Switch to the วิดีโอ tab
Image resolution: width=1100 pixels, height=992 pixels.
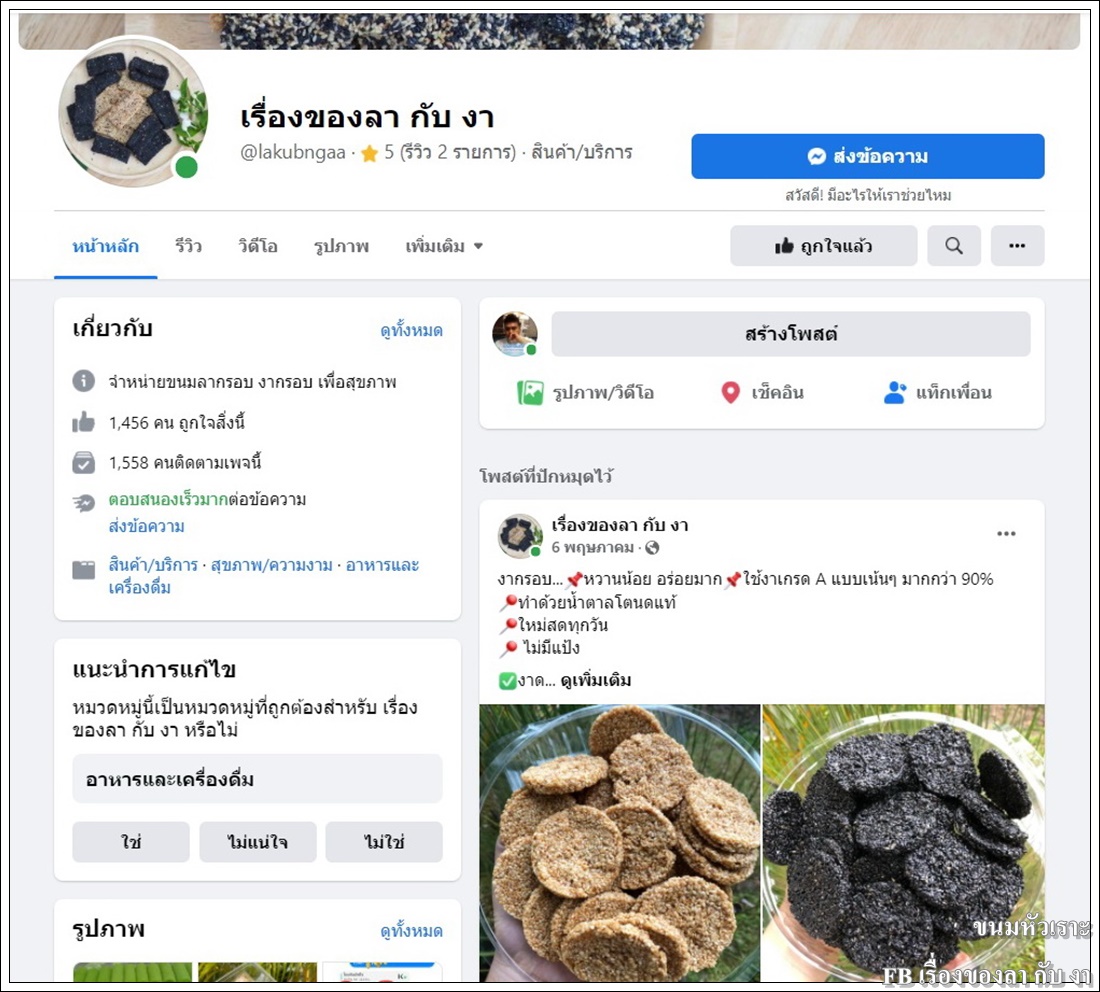coord(257,246)
